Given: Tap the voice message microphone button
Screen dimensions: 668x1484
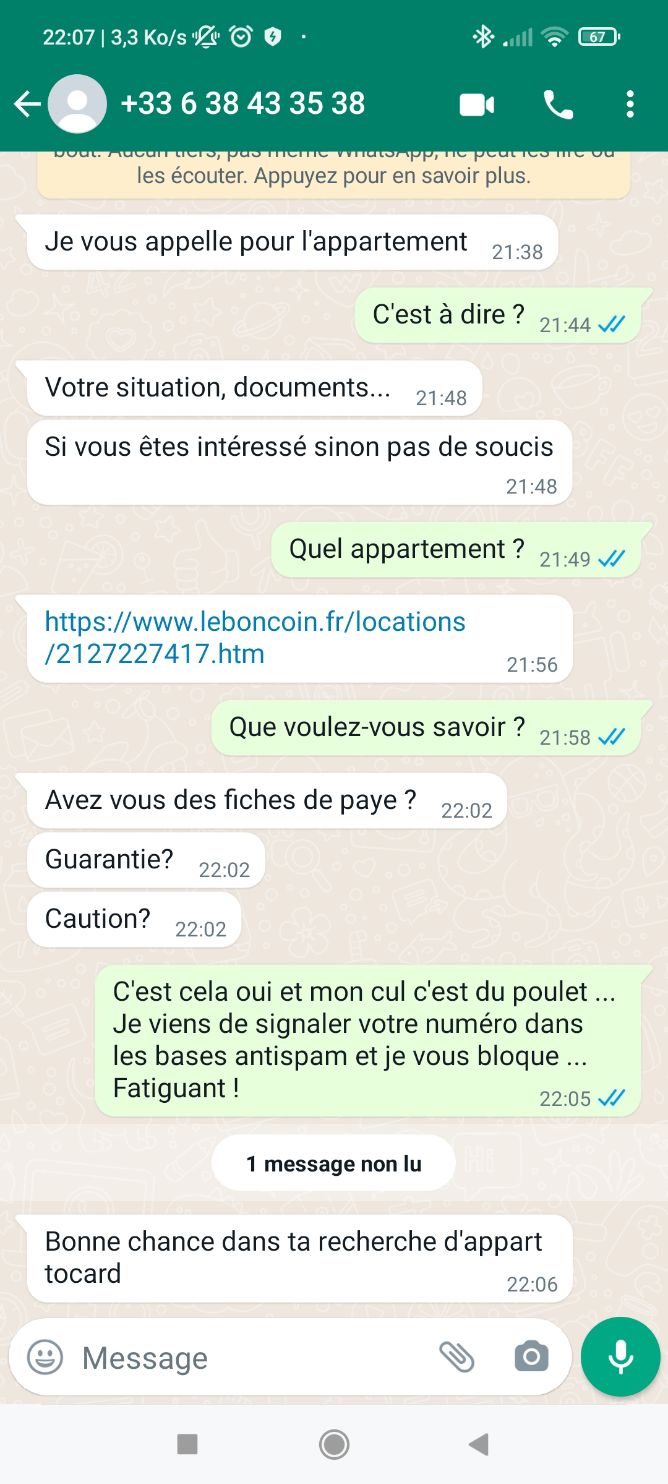Looking at the screenshot, I should click(x=620, y=1357).
